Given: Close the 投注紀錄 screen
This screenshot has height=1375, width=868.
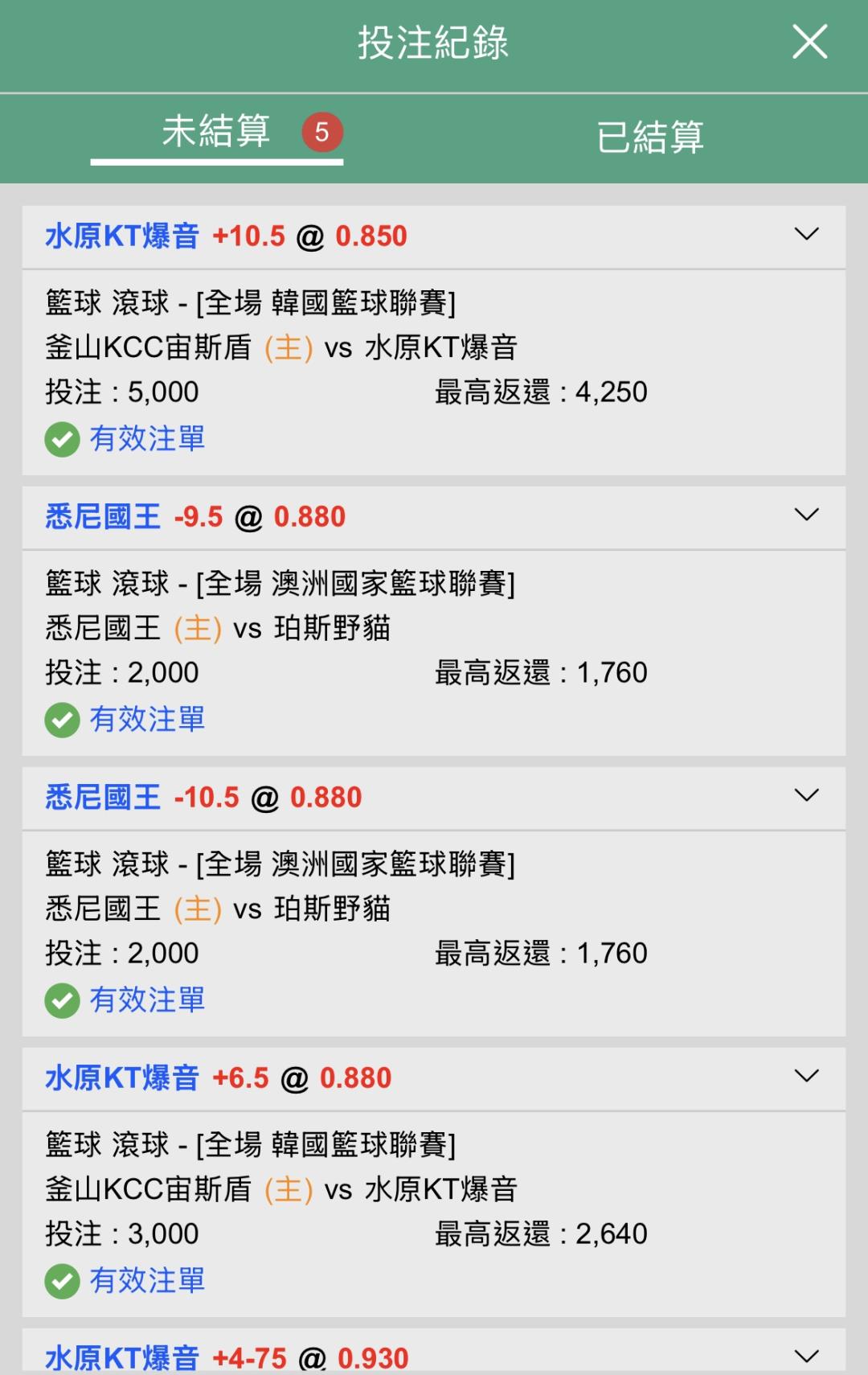Looking at the screenshot, I should click(809, 42).
